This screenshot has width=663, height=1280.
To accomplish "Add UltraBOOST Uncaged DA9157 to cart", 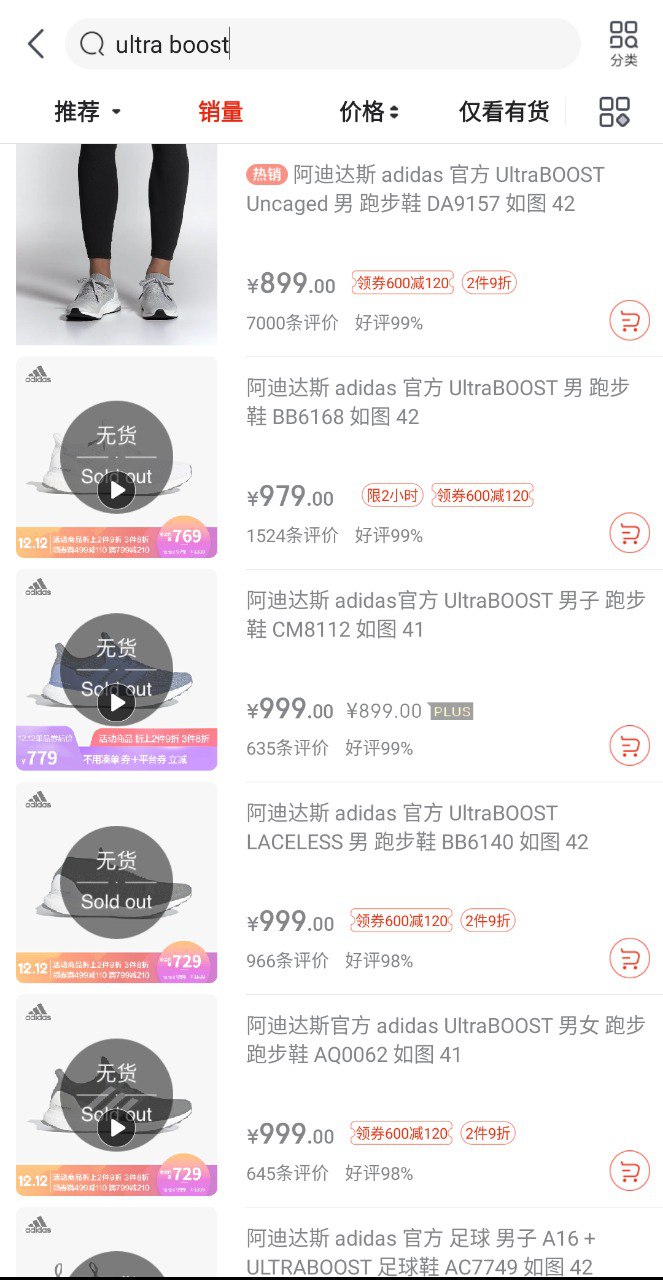I will click(629, 321).
